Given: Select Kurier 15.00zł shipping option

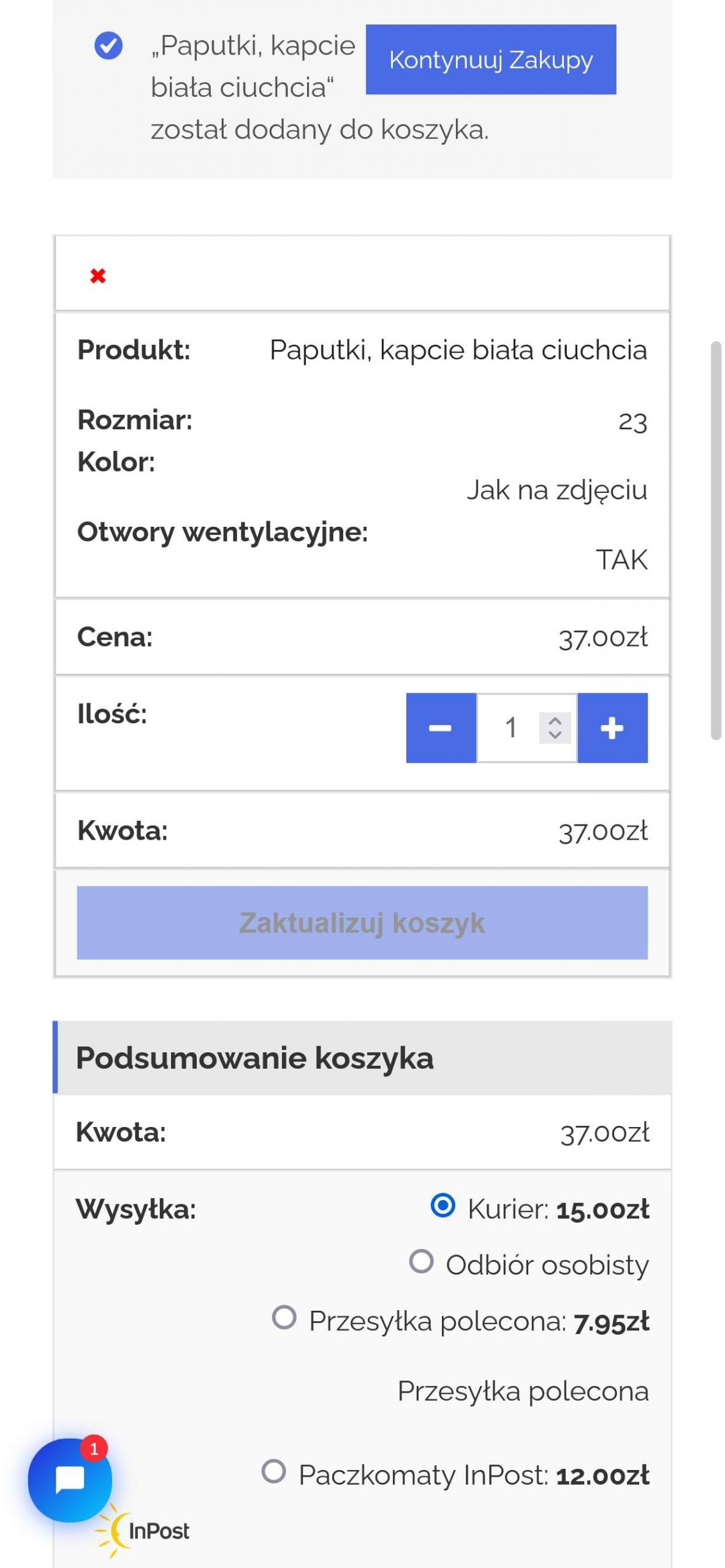Looking at the screenshot, I should click(442, 1205).
